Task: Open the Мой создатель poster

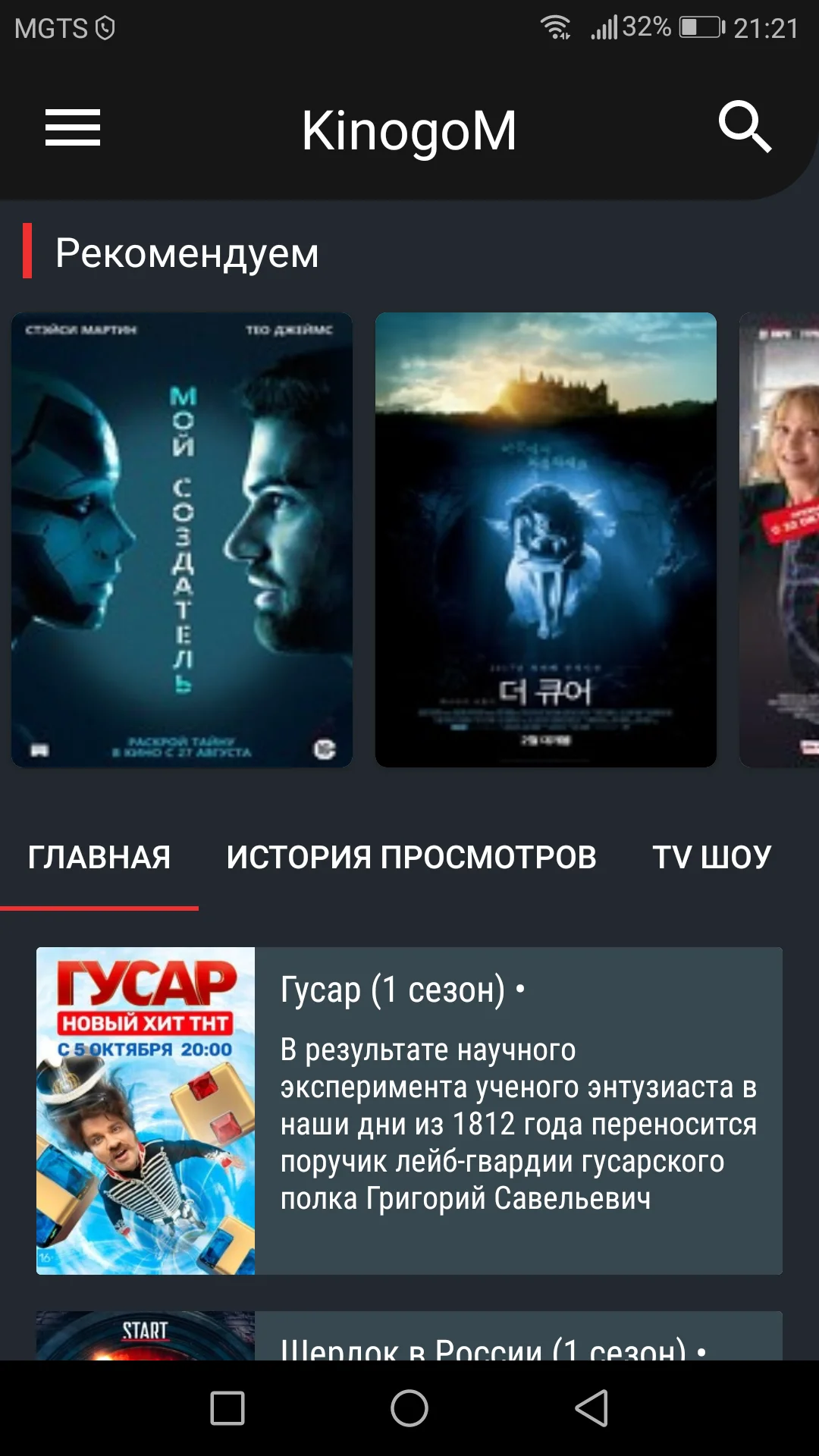Action: click(x=182, y=540)
